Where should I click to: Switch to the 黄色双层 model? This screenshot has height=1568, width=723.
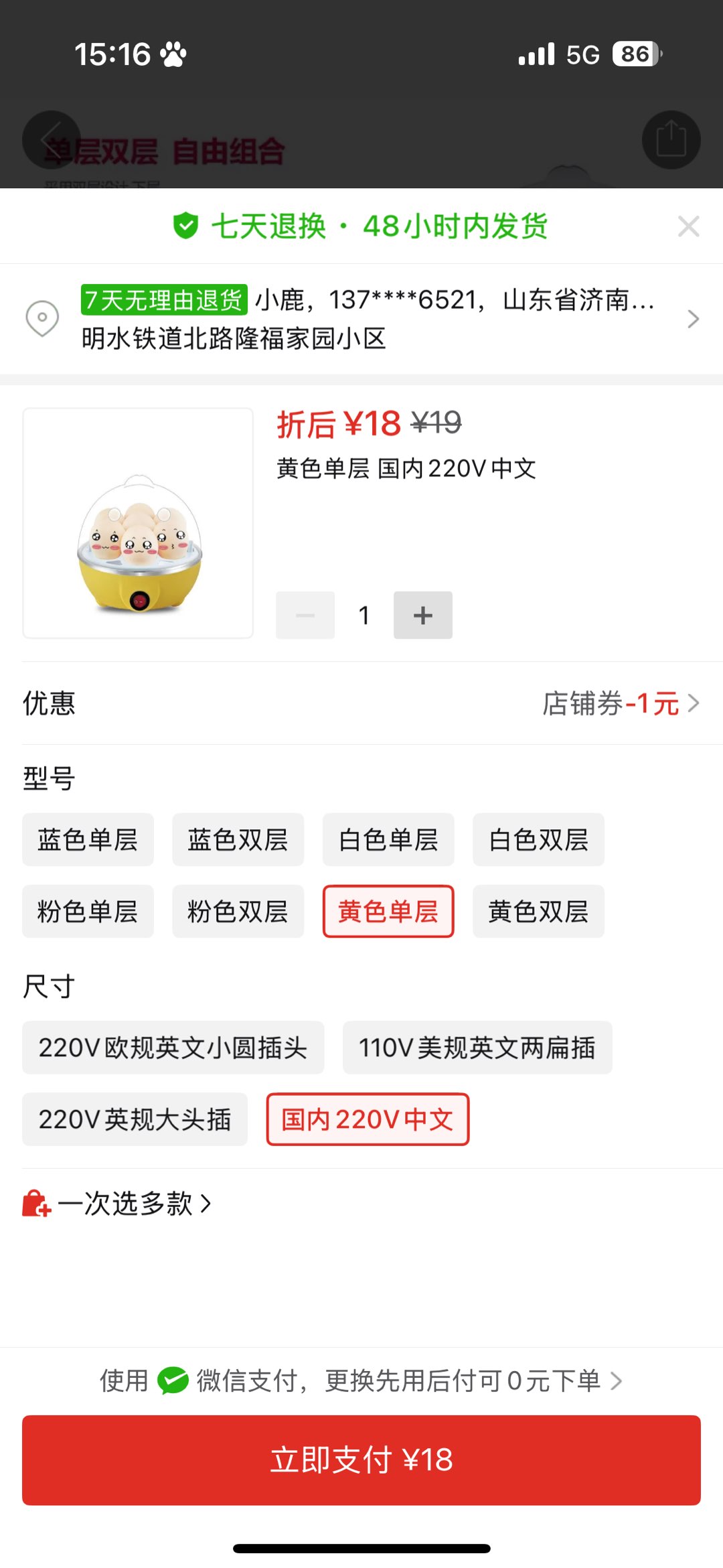(x=538, y=912)
